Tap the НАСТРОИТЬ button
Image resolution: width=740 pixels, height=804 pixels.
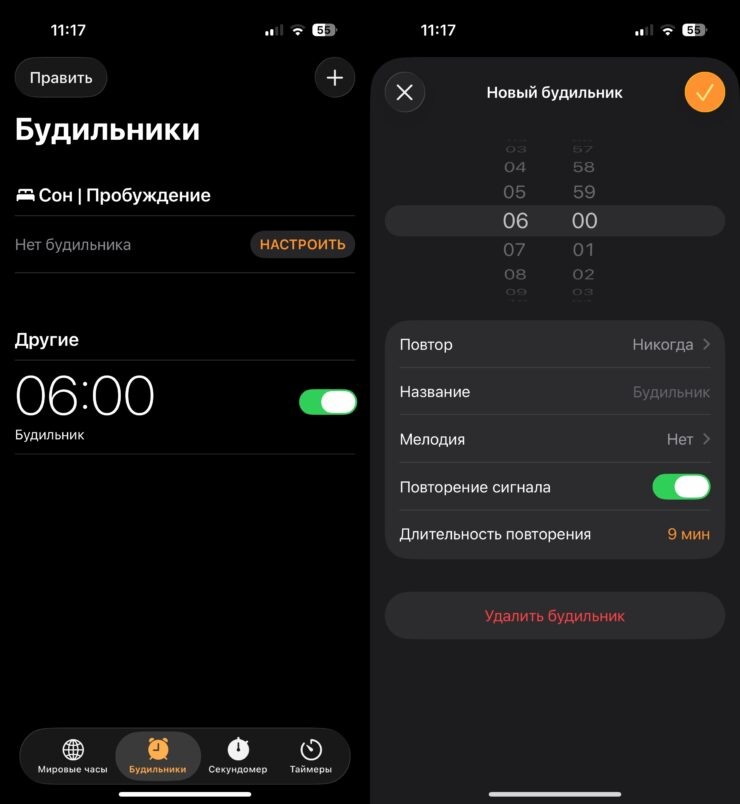point(302,244)
